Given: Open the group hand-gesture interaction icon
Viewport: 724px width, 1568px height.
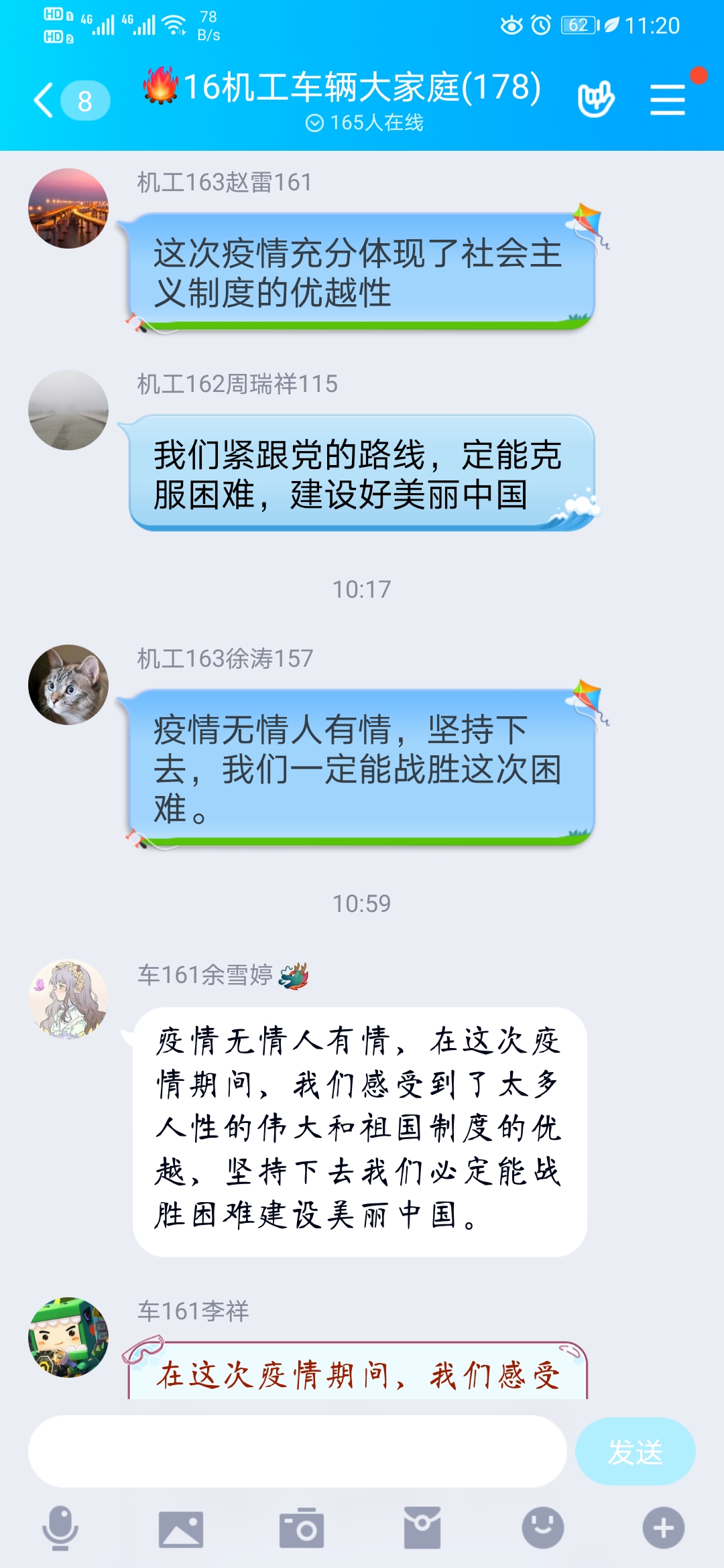Looking at the screenshot, I should click(595, 100).
